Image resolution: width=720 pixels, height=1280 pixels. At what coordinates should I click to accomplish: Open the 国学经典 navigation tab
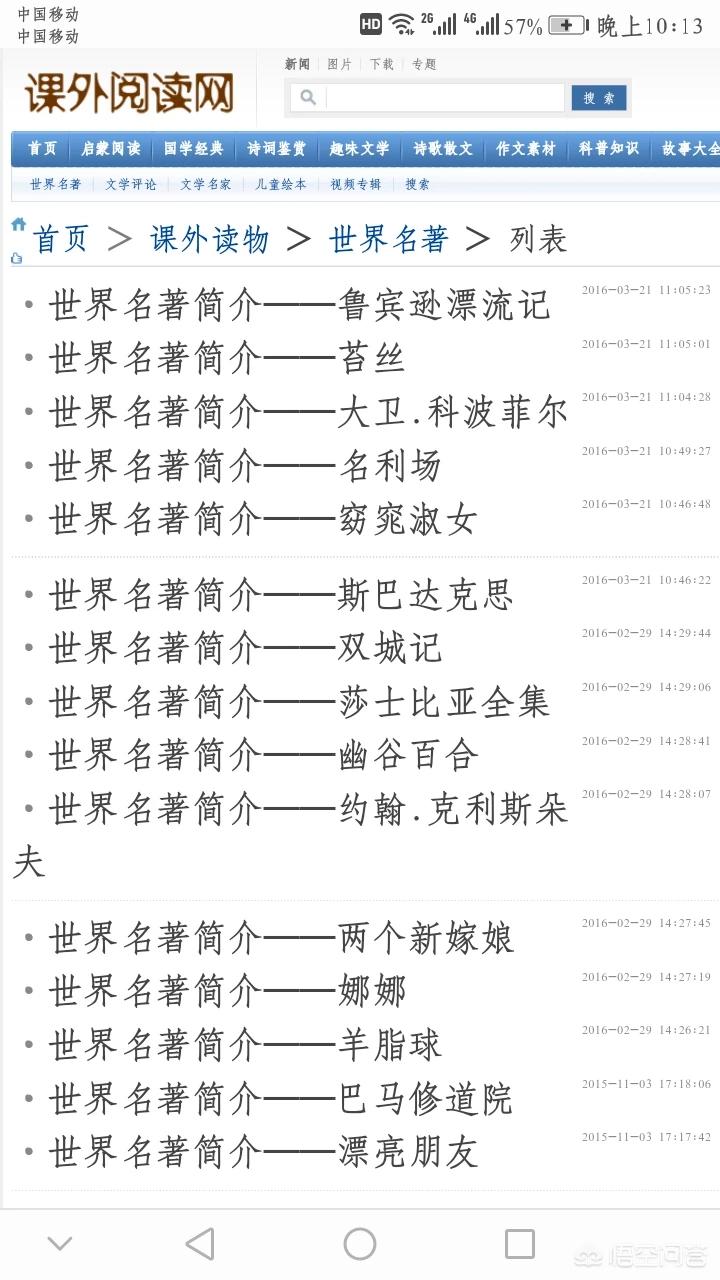[x=194, y=148]
